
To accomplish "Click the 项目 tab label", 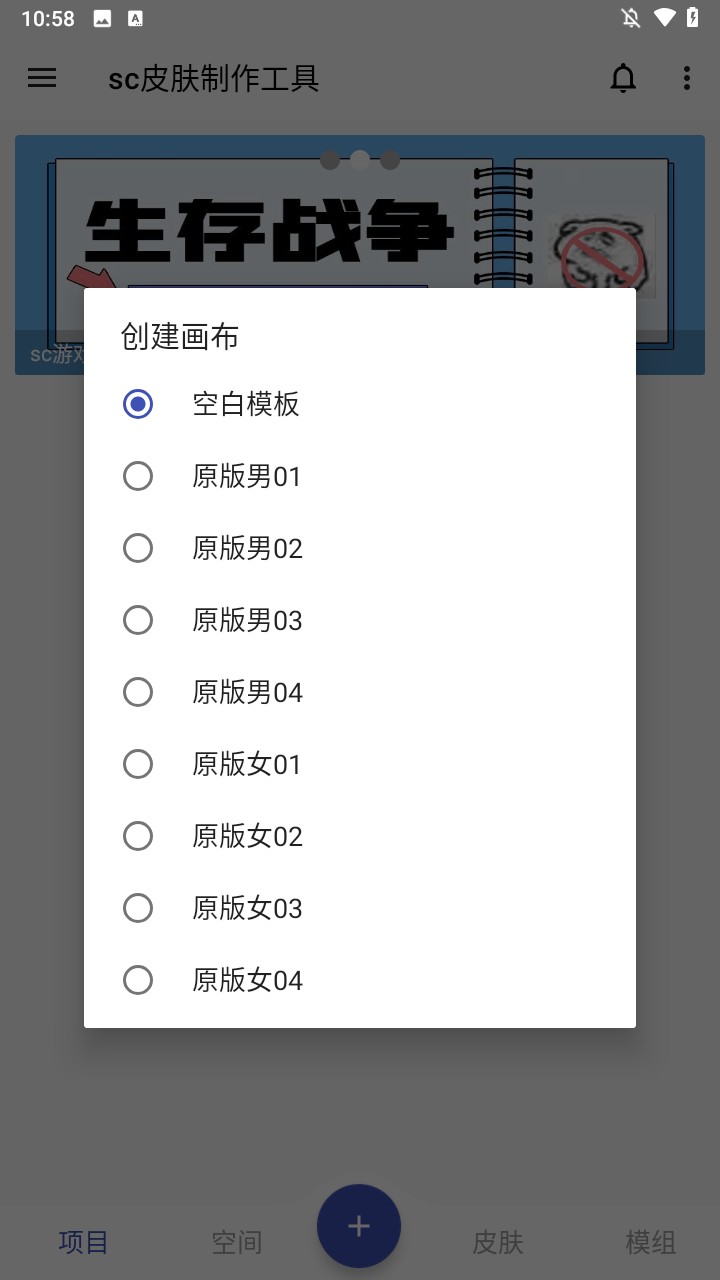I will (x=83, y=1243).
